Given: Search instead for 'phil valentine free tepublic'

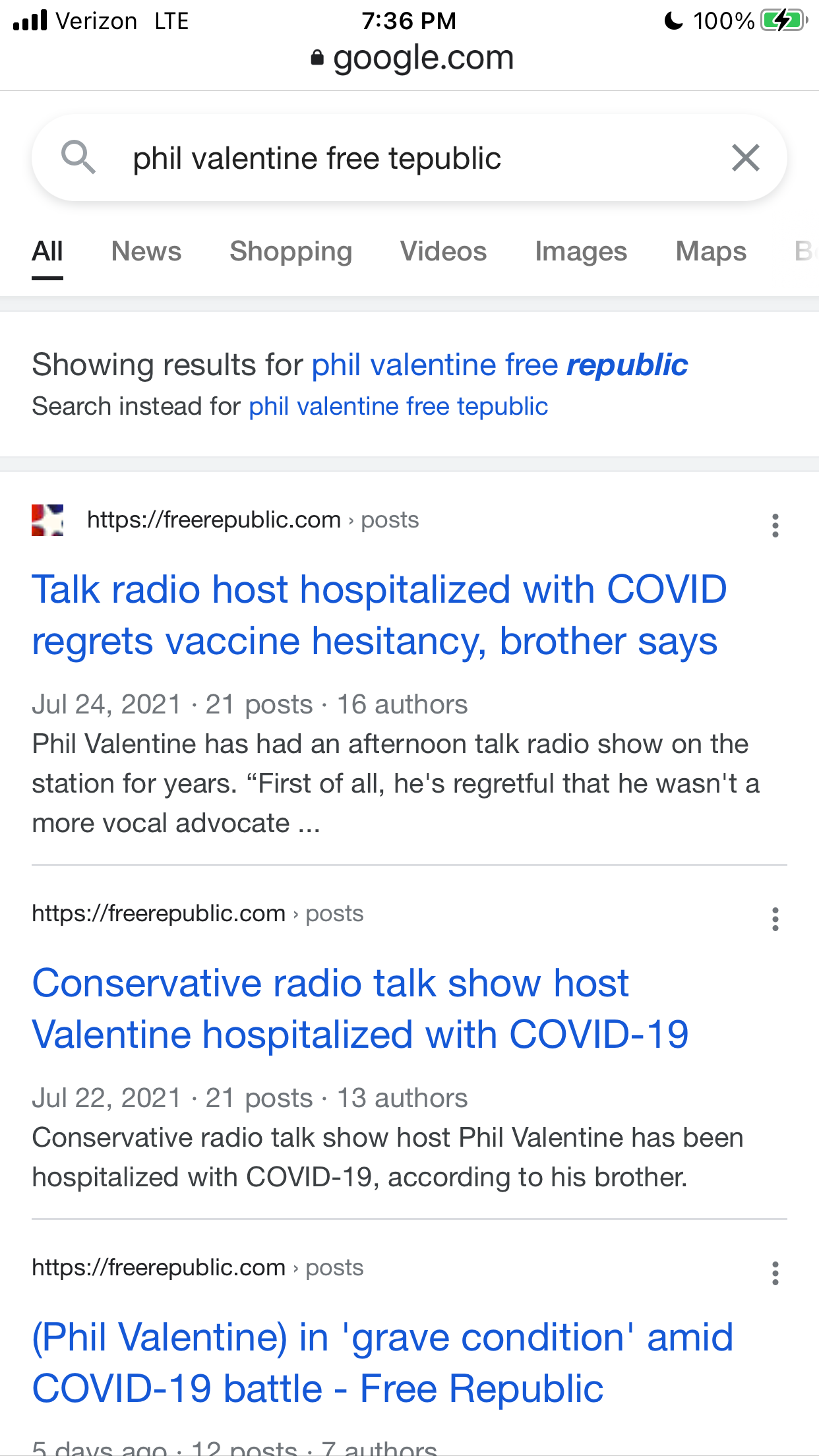Looking at the screenshot, I should (x=398, y=406).
